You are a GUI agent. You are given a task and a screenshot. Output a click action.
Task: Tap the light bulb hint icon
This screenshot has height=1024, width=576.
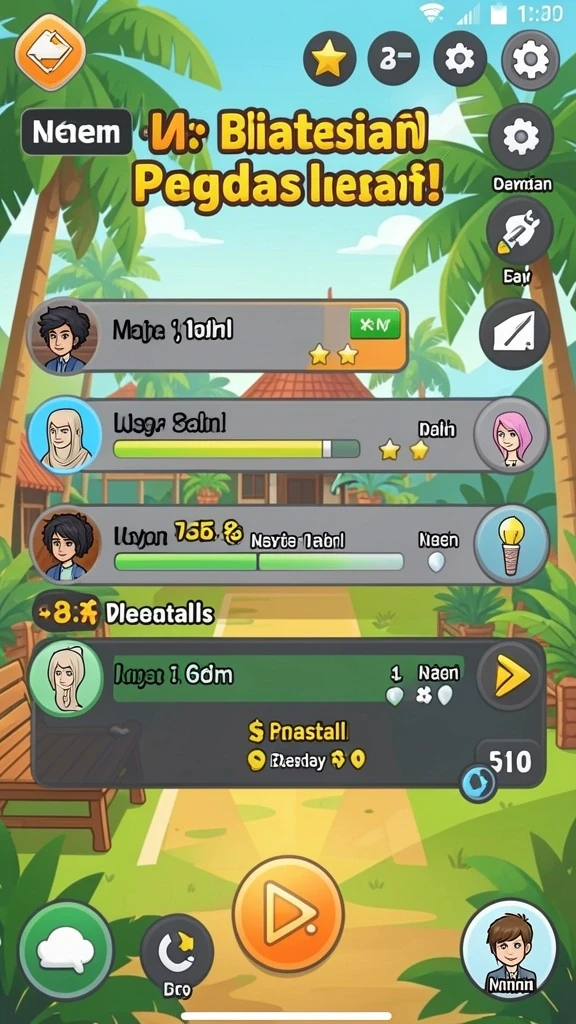[511, 545]
